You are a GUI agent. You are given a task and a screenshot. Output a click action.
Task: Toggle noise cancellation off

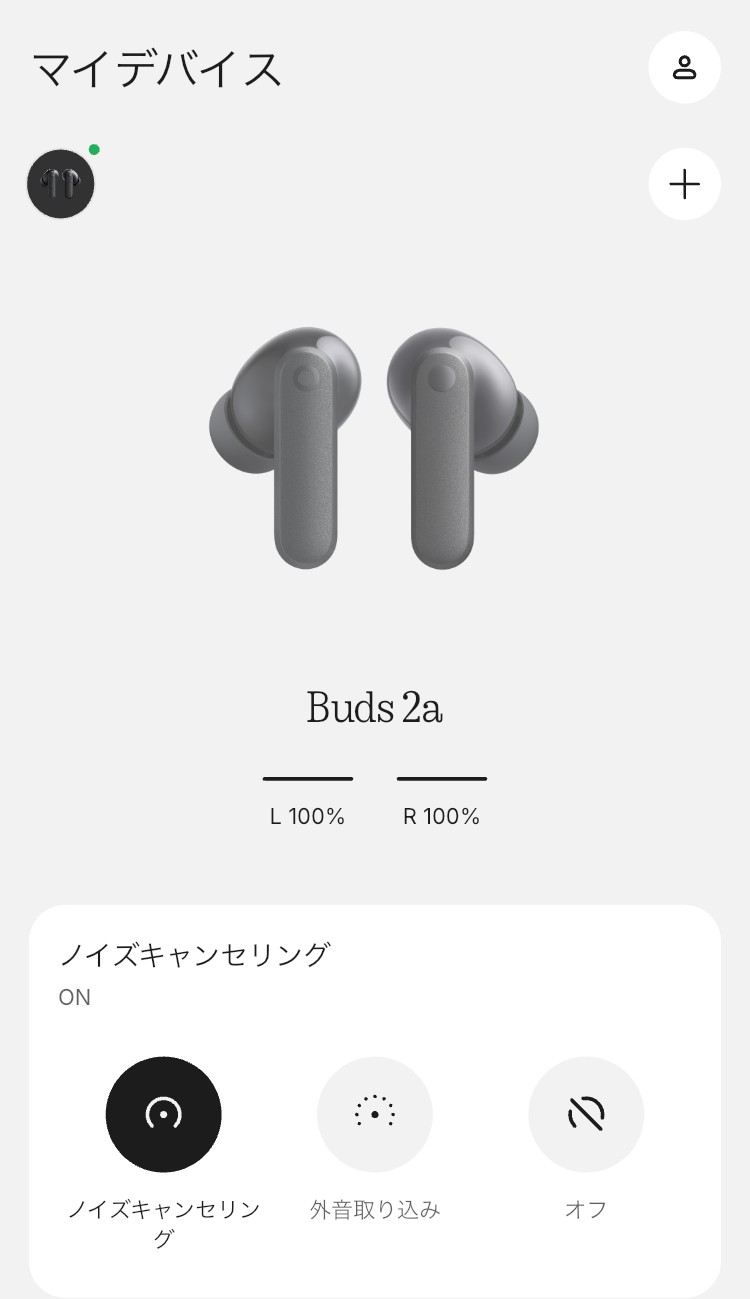click(x=586, y=1114)
